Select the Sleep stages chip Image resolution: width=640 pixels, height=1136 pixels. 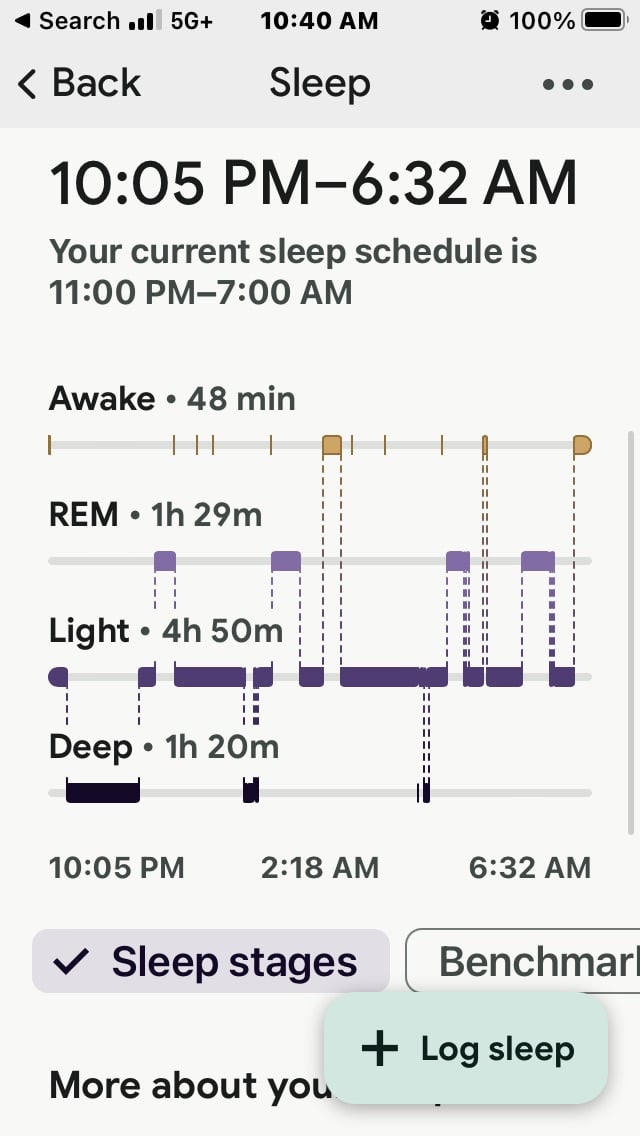click(x=210, y=961)
